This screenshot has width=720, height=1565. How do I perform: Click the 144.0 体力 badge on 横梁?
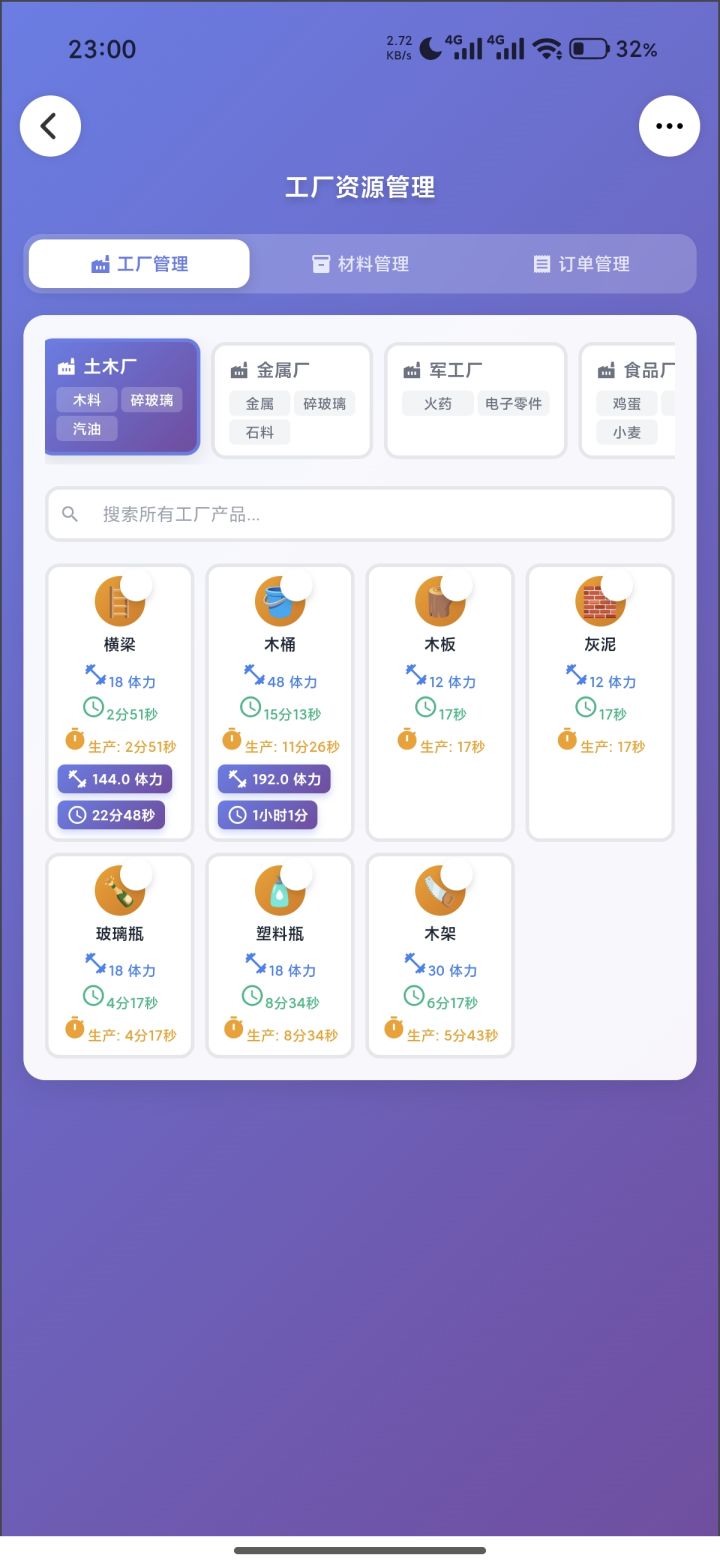coord(114,779)
